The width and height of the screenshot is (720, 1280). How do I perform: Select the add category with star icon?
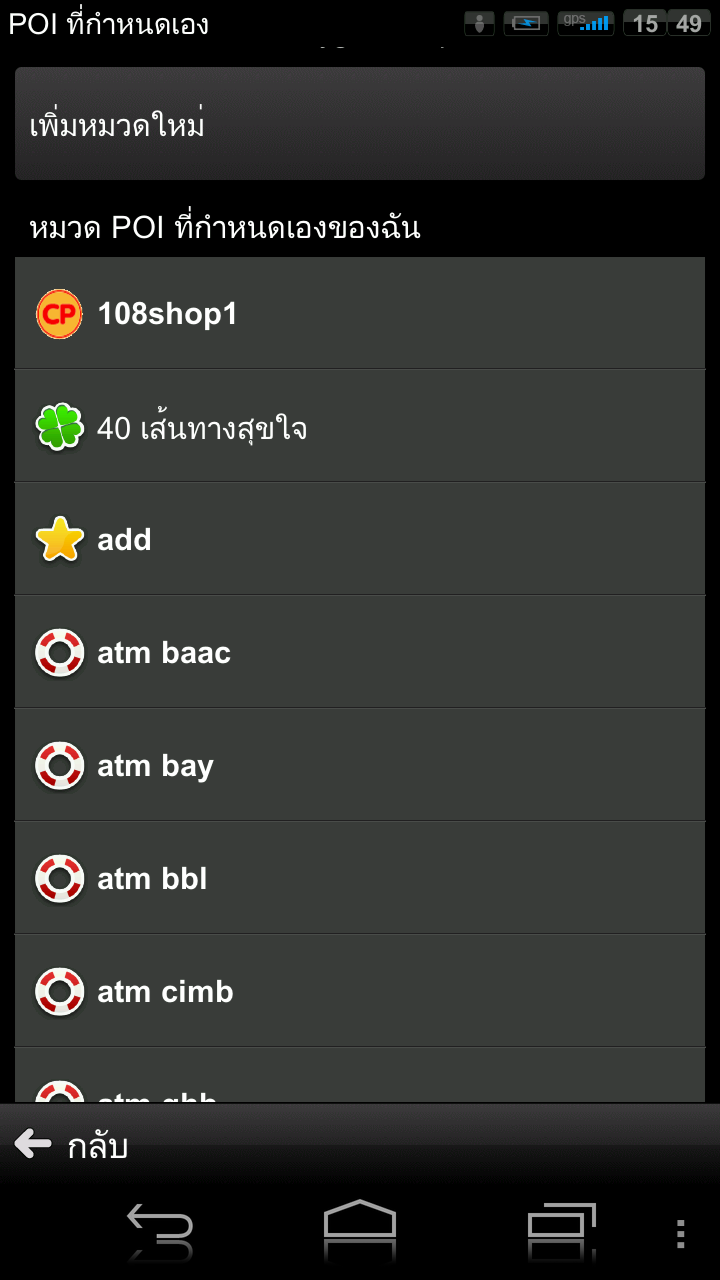coord(360,540)
